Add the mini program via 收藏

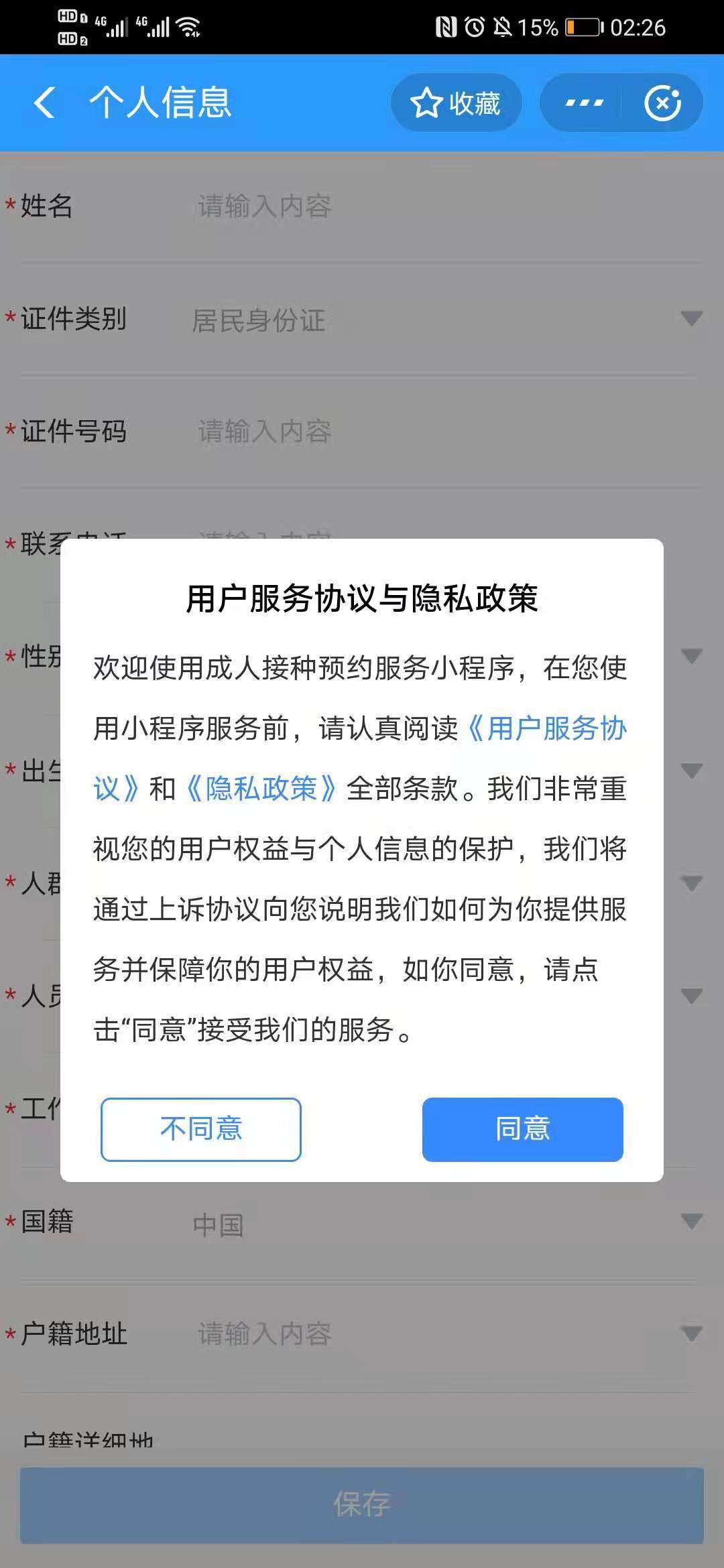[456, 103]
